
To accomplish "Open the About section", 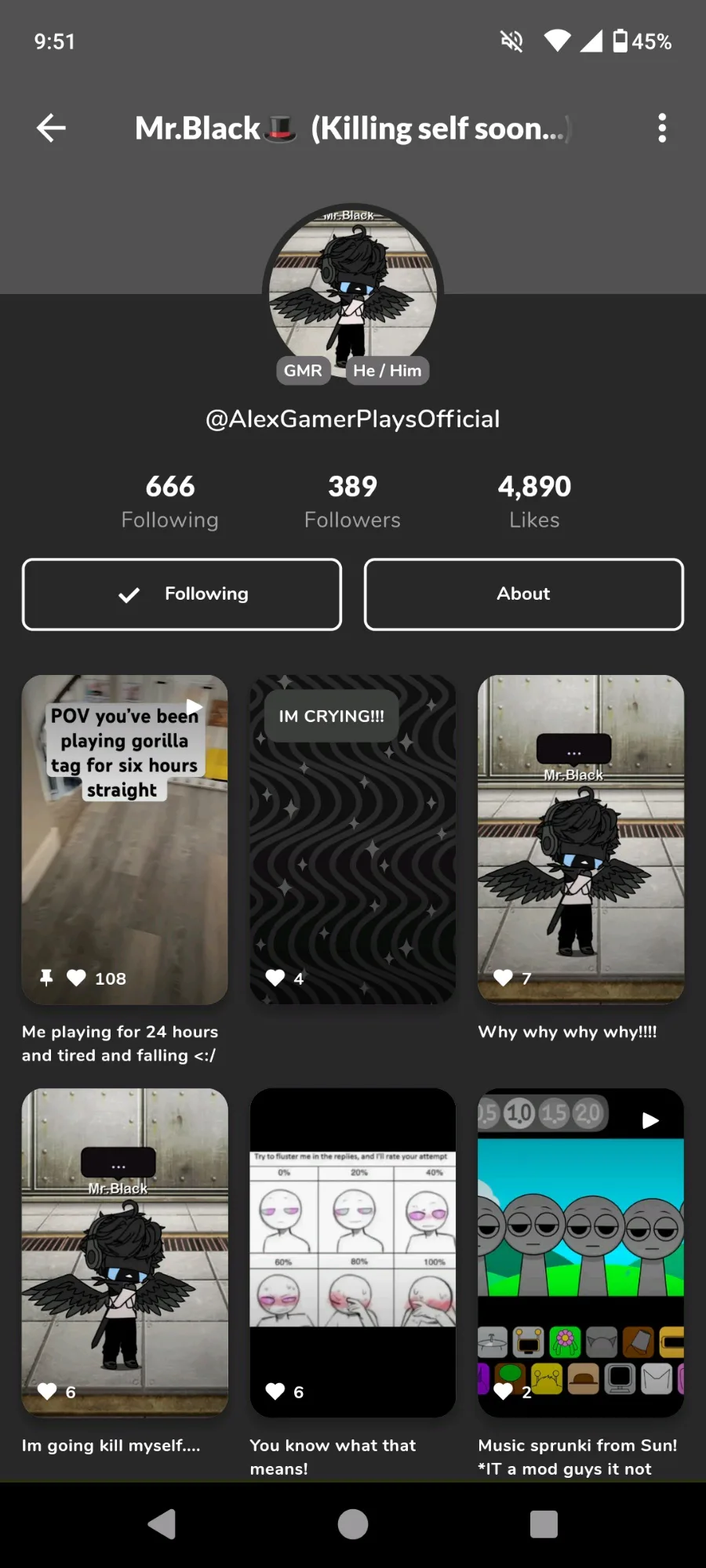I will [524, 594].
